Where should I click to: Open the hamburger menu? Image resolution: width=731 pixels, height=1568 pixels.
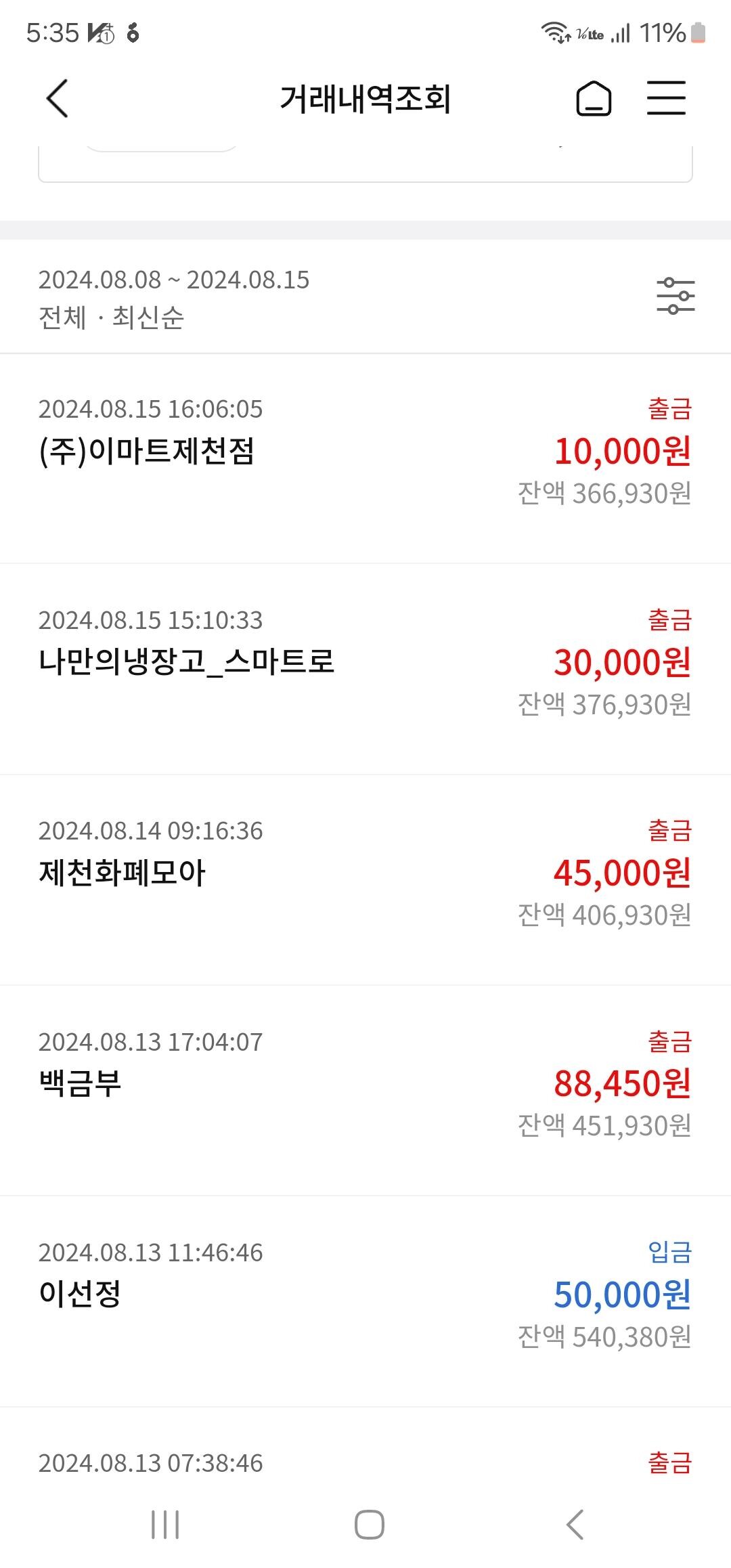pyautogui.click(x=666, y=98)
